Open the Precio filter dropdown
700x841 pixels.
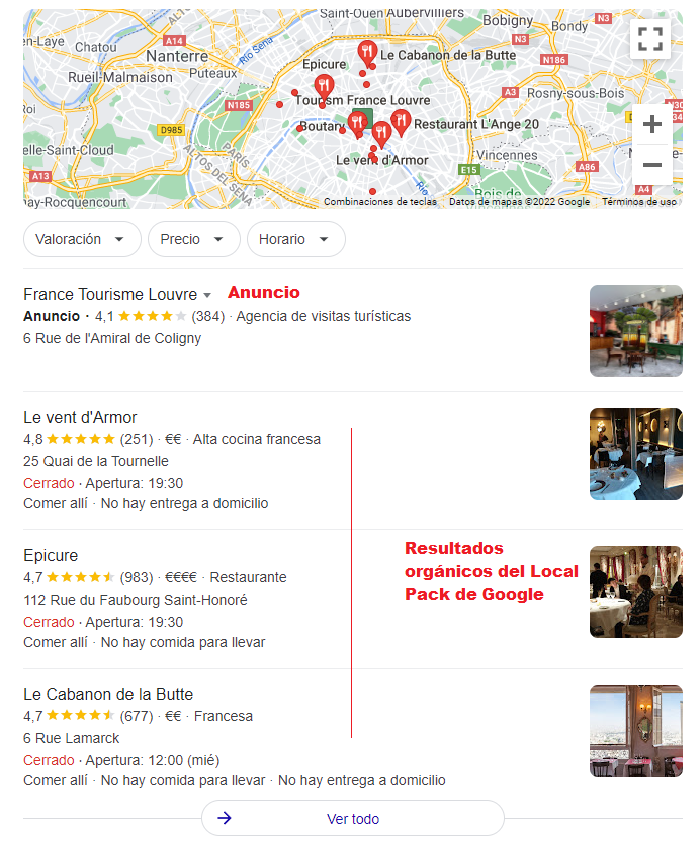click(x=194, y=239)
